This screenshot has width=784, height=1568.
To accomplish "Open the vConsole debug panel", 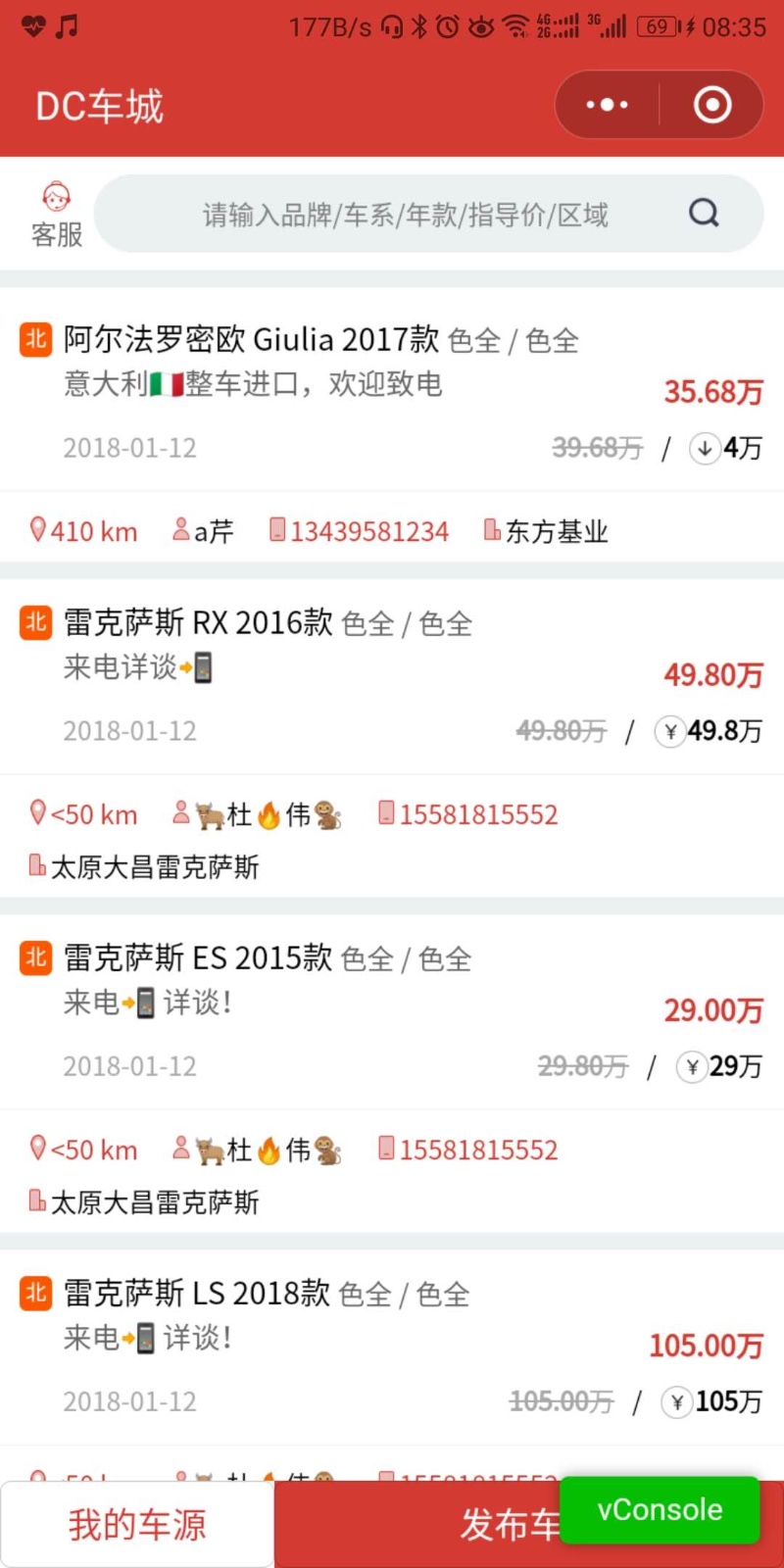I will [660, 1510].
